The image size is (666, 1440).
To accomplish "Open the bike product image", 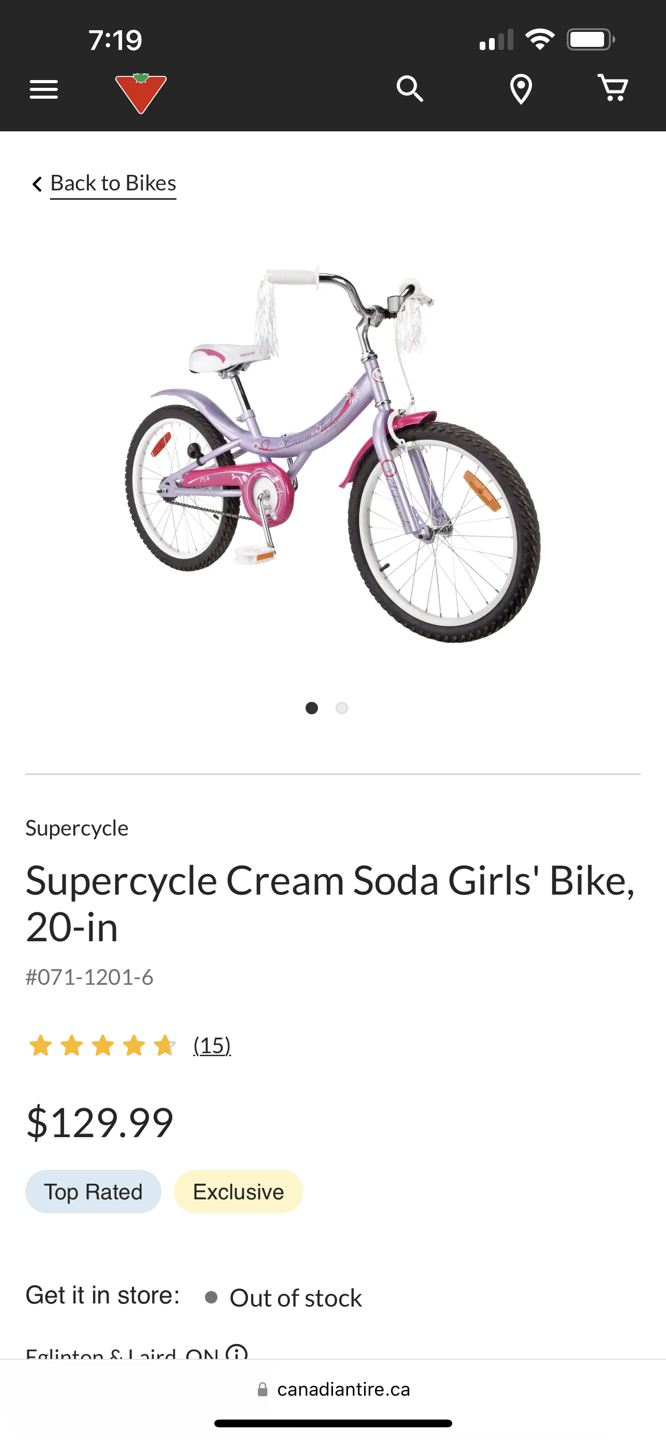I will tap(333, 455).
